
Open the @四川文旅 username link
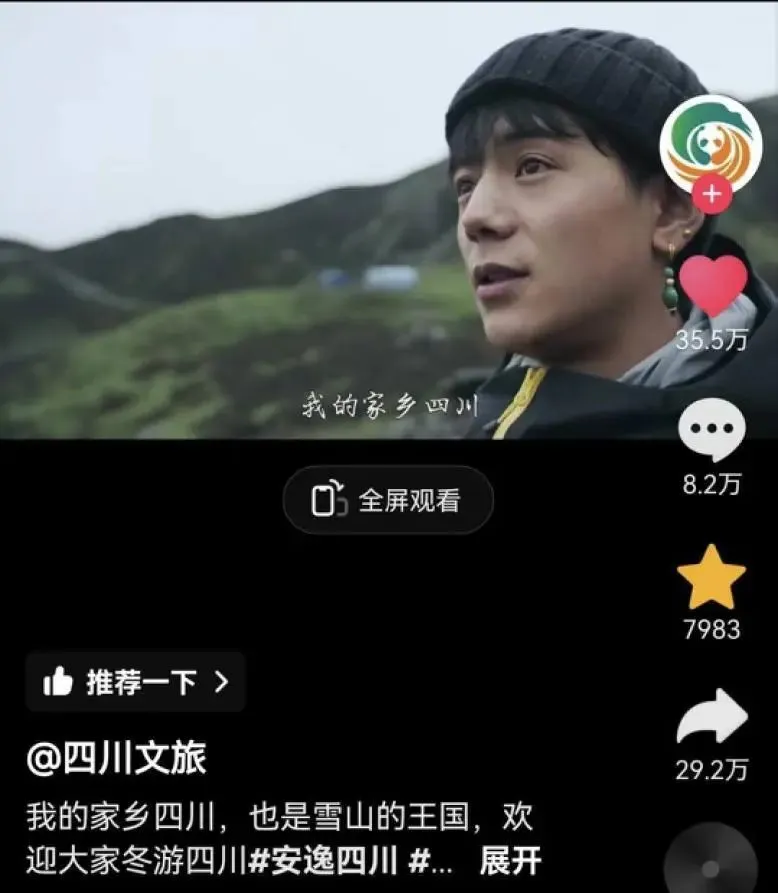117,759
